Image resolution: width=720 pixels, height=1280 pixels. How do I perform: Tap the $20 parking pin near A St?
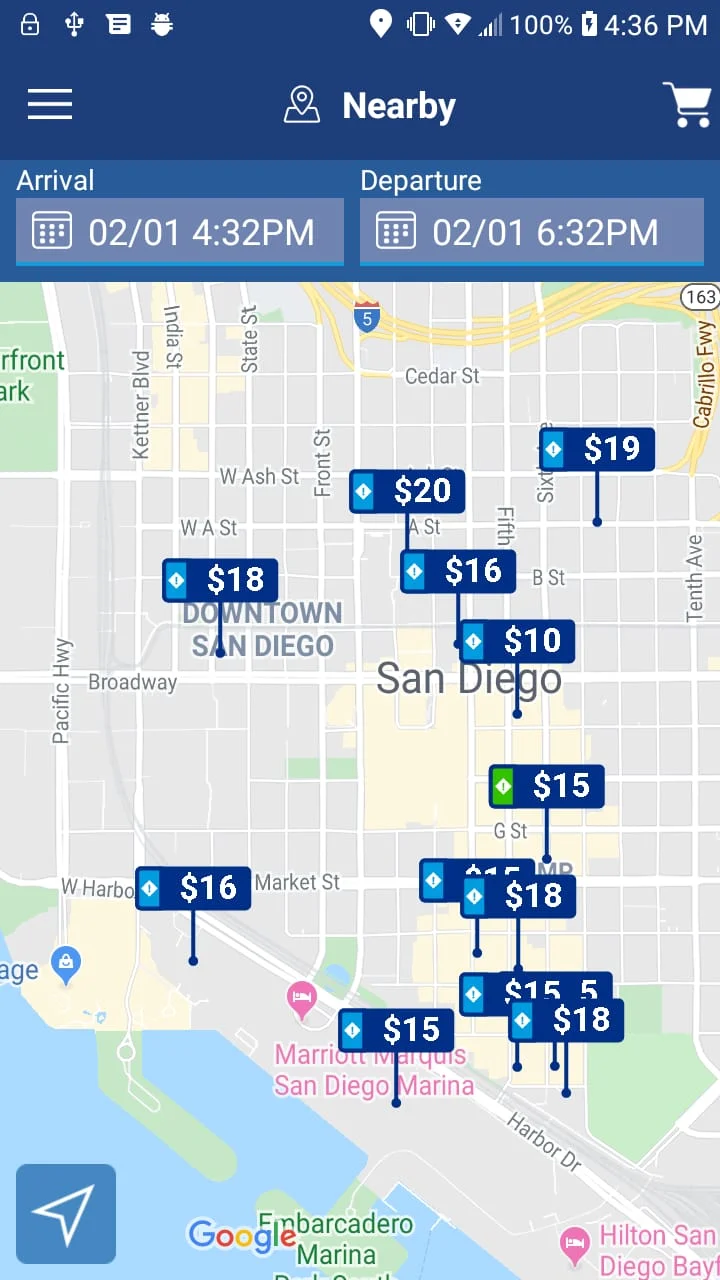pyautogui.click(x=406, y=491)
